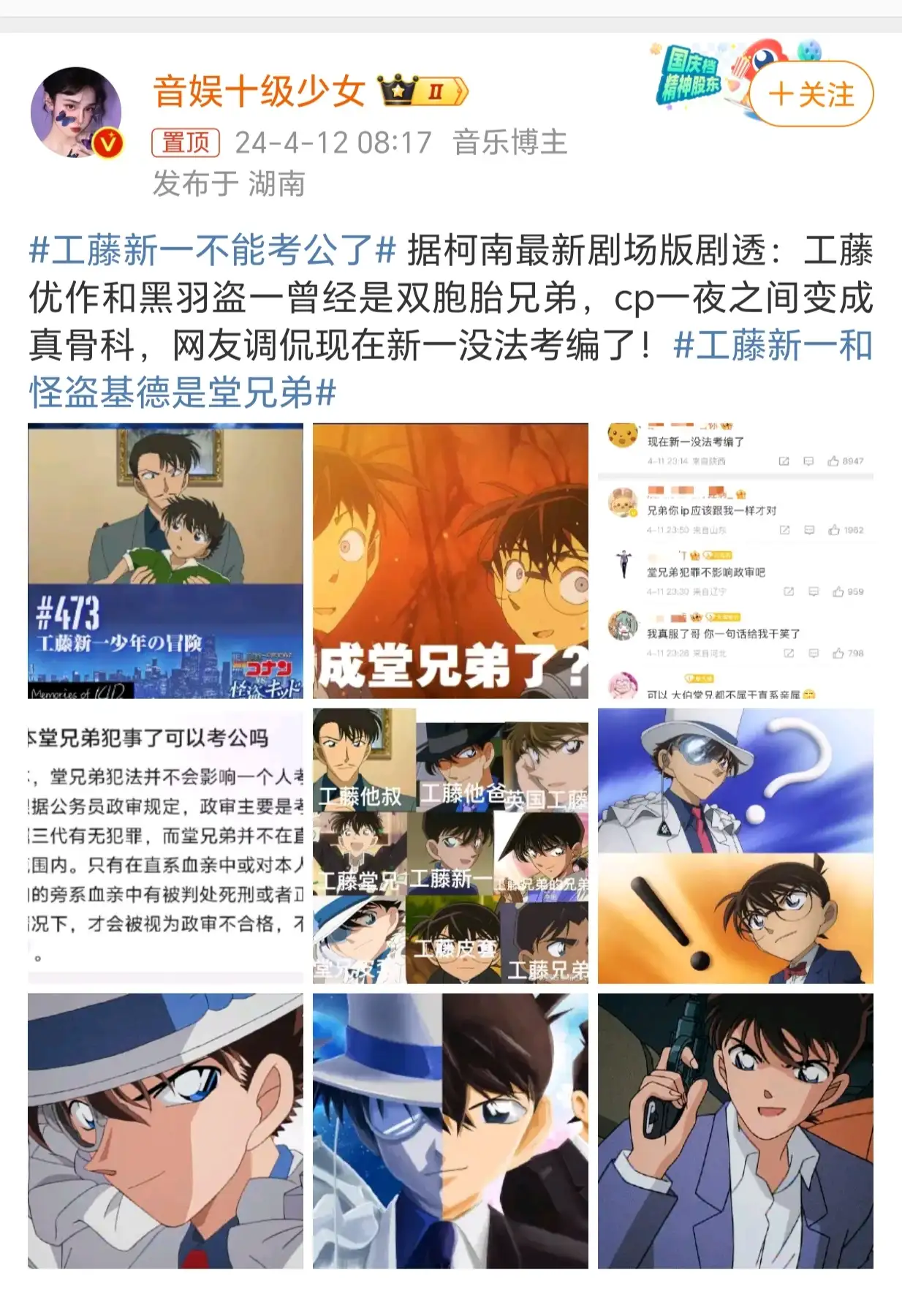Open the 堂兄弟犯事了可以考公吗 text image
The height and width of the screenshot is (1316, 902).
[165, 846]
